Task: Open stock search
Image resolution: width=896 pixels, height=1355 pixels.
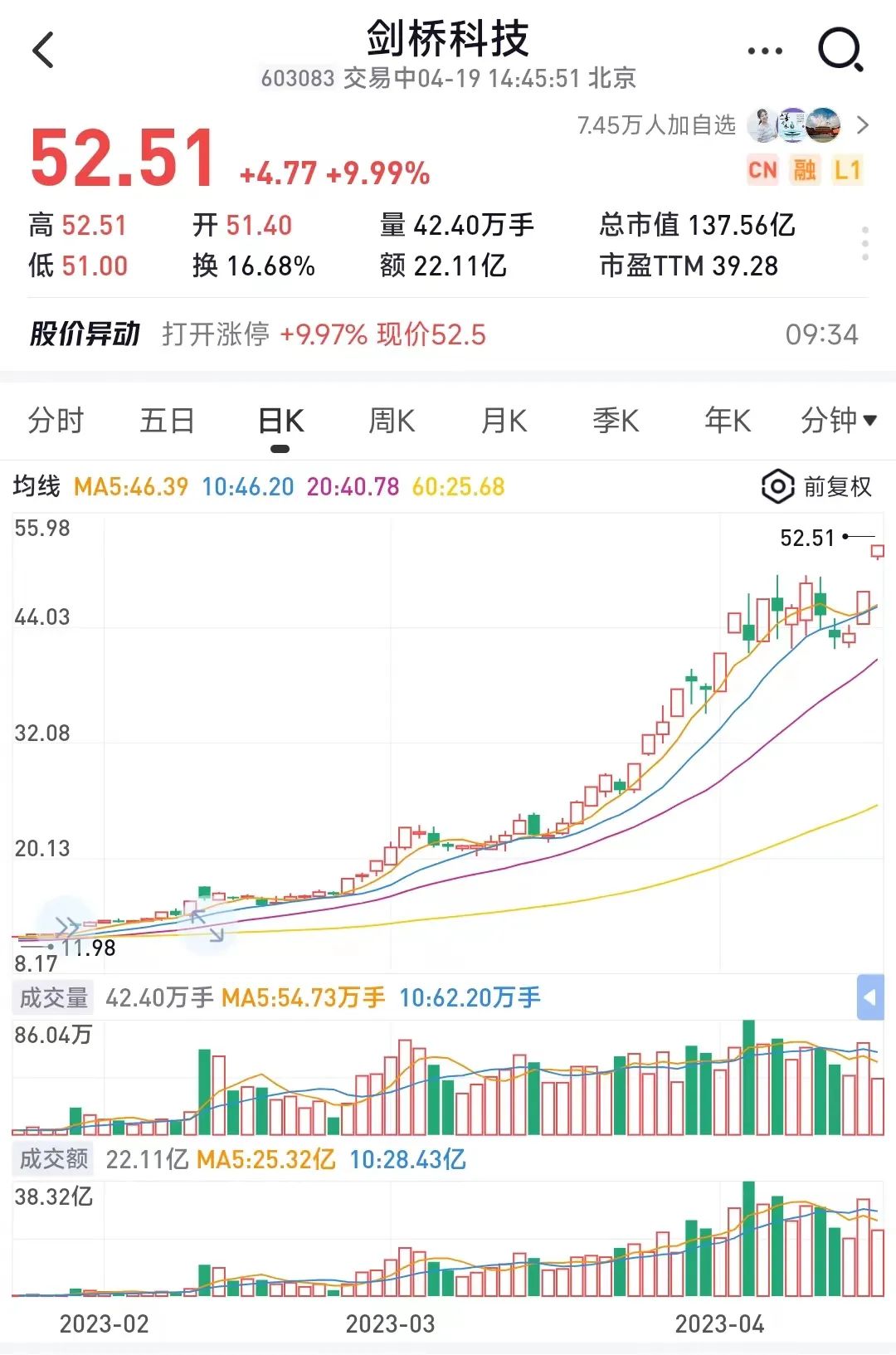Action: (x=840, y=50)
